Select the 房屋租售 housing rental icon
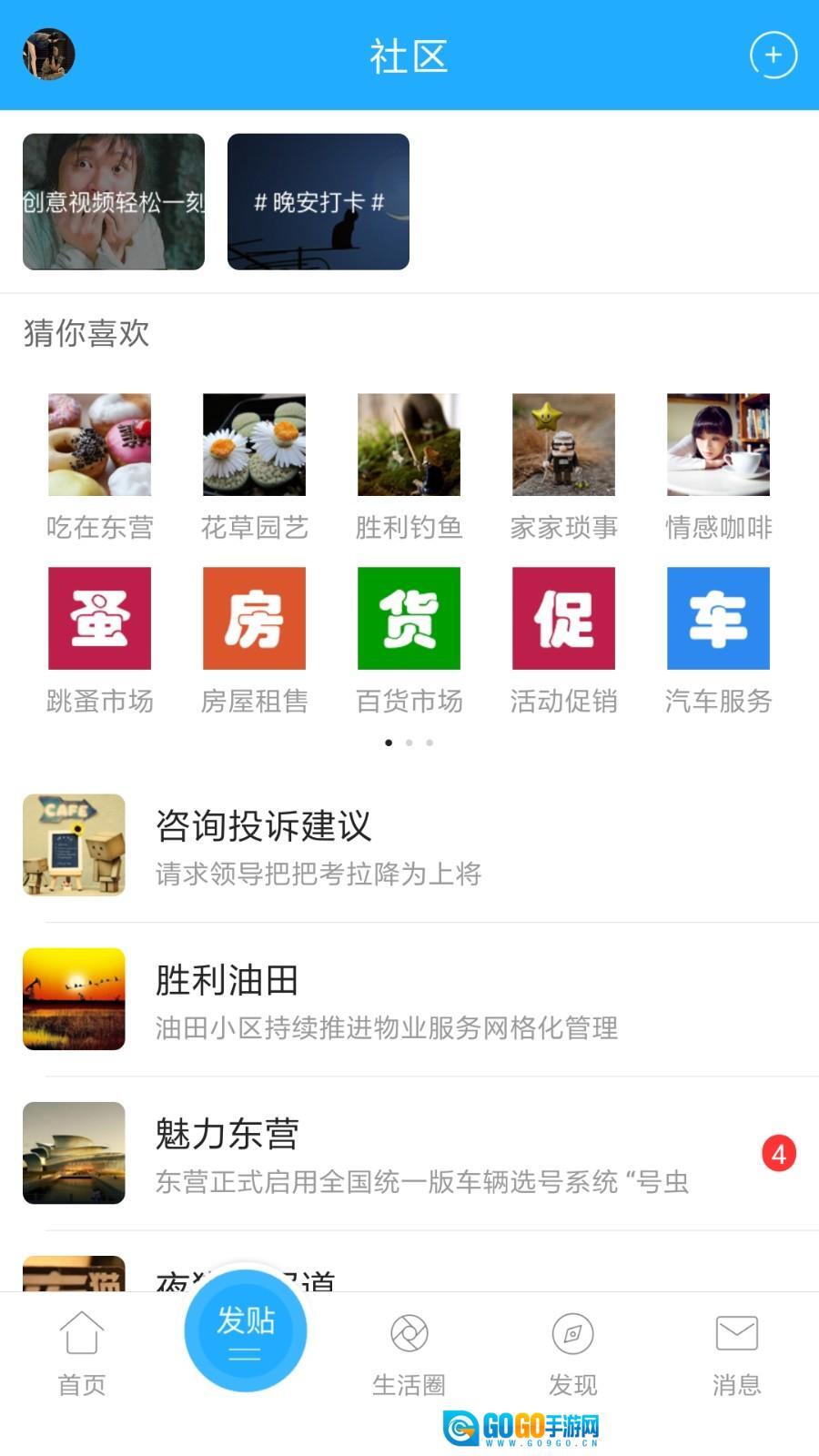819x1456 pixels. coord(254,617)
